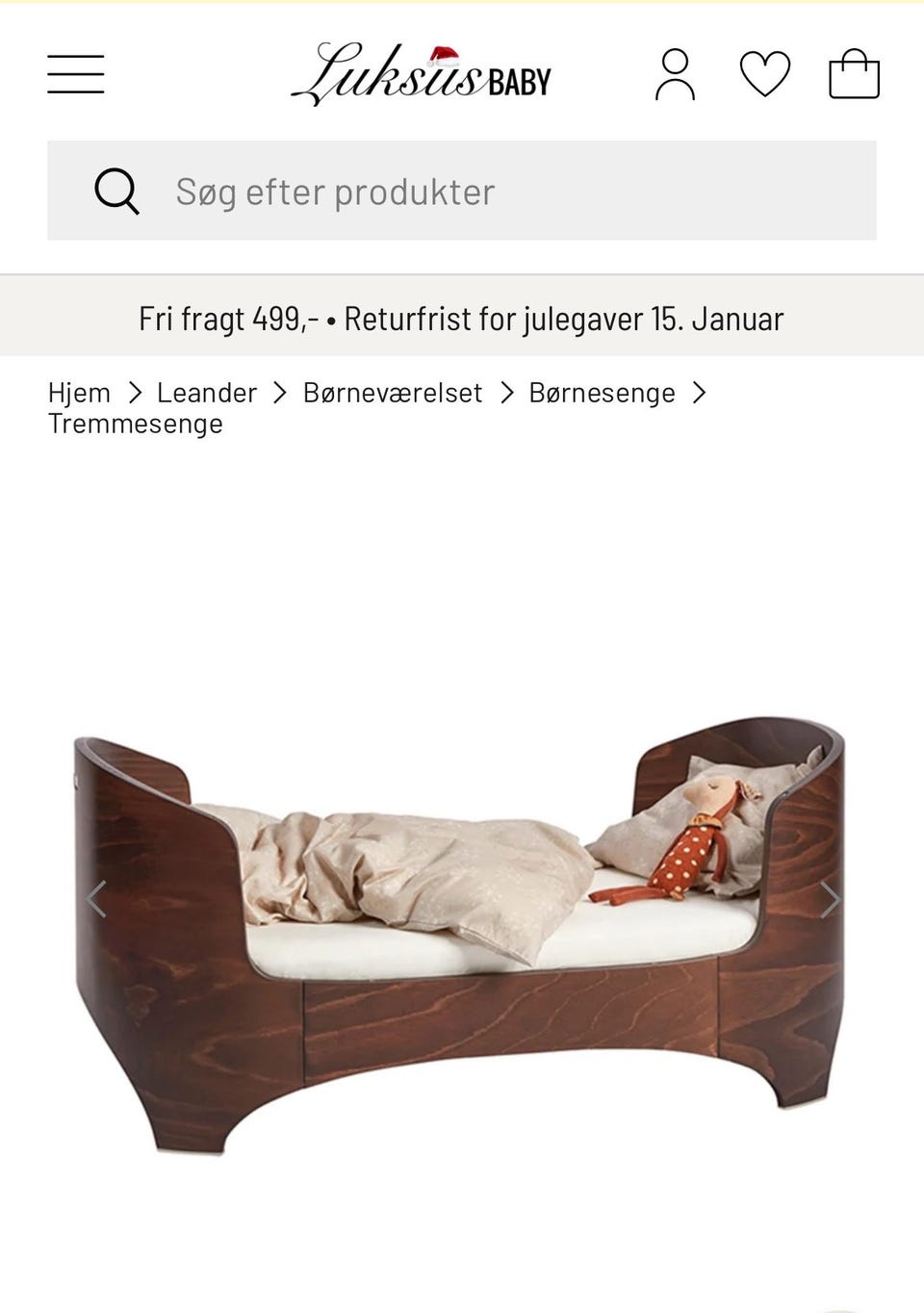Select the previous product image arrow

click(96, 900)
